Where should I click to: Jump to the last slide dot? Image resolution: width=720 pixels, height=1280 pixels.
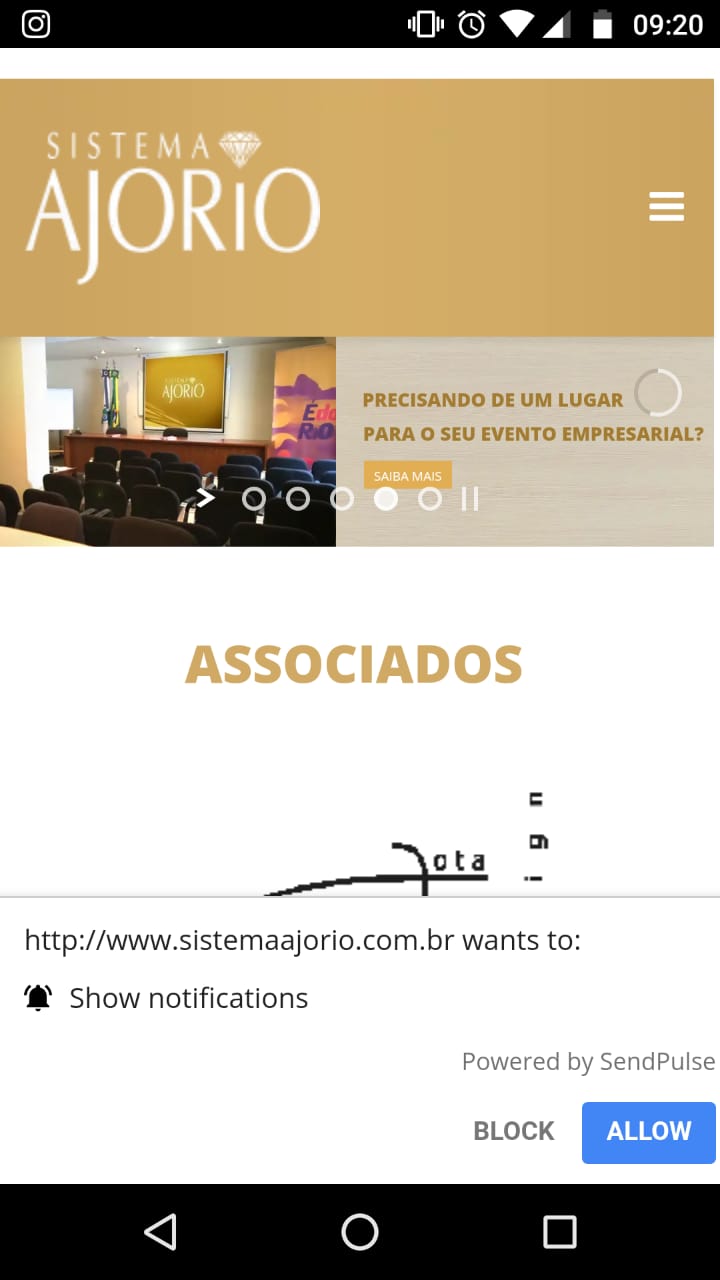point(430,498)
